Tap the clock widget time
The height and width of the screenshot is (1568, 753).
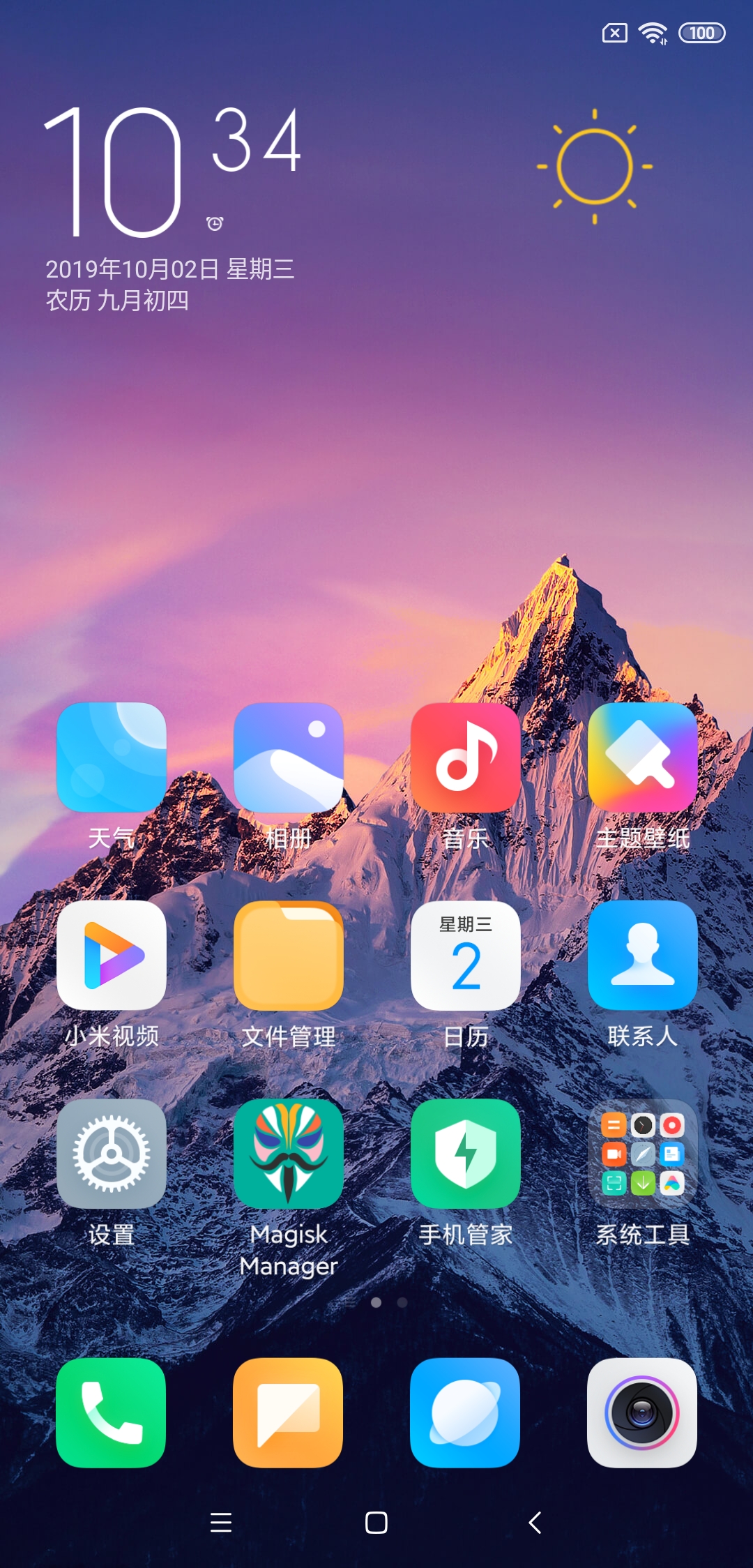[171, 171]
